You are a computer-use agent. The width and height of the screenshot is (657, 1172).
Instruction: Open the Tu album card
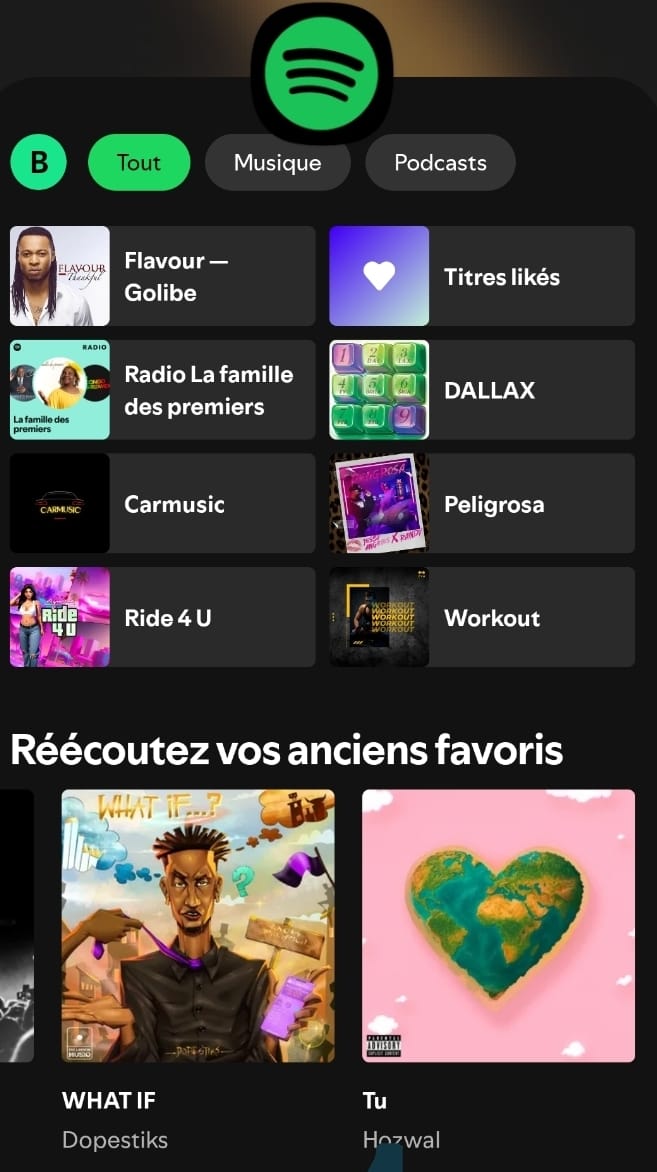[x=498, y=926]
